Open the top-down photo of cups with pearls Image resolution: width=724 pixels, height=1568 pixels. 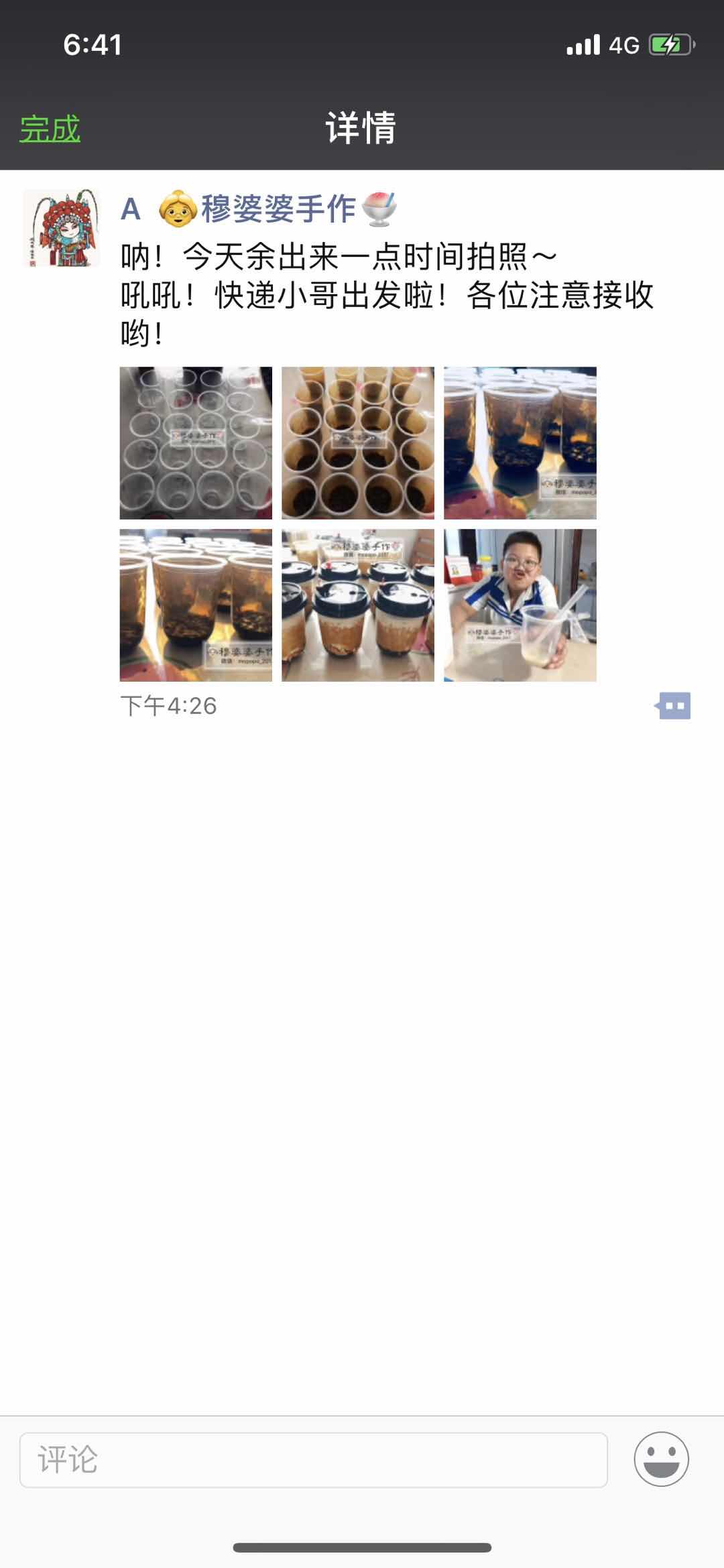point(358,443)
